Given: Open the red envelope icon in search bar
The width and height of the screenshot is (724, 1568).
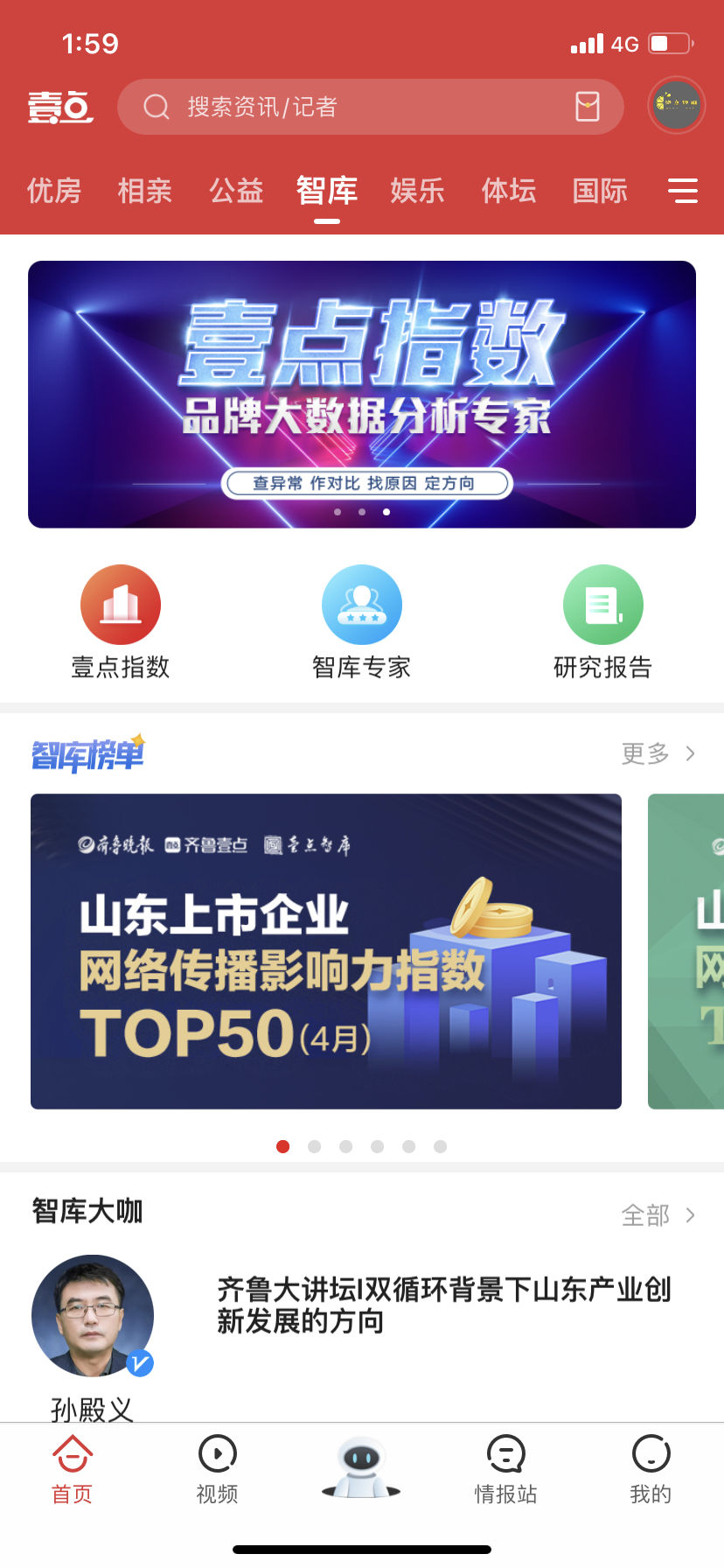Looking at the screenshot, I should 588,107.
